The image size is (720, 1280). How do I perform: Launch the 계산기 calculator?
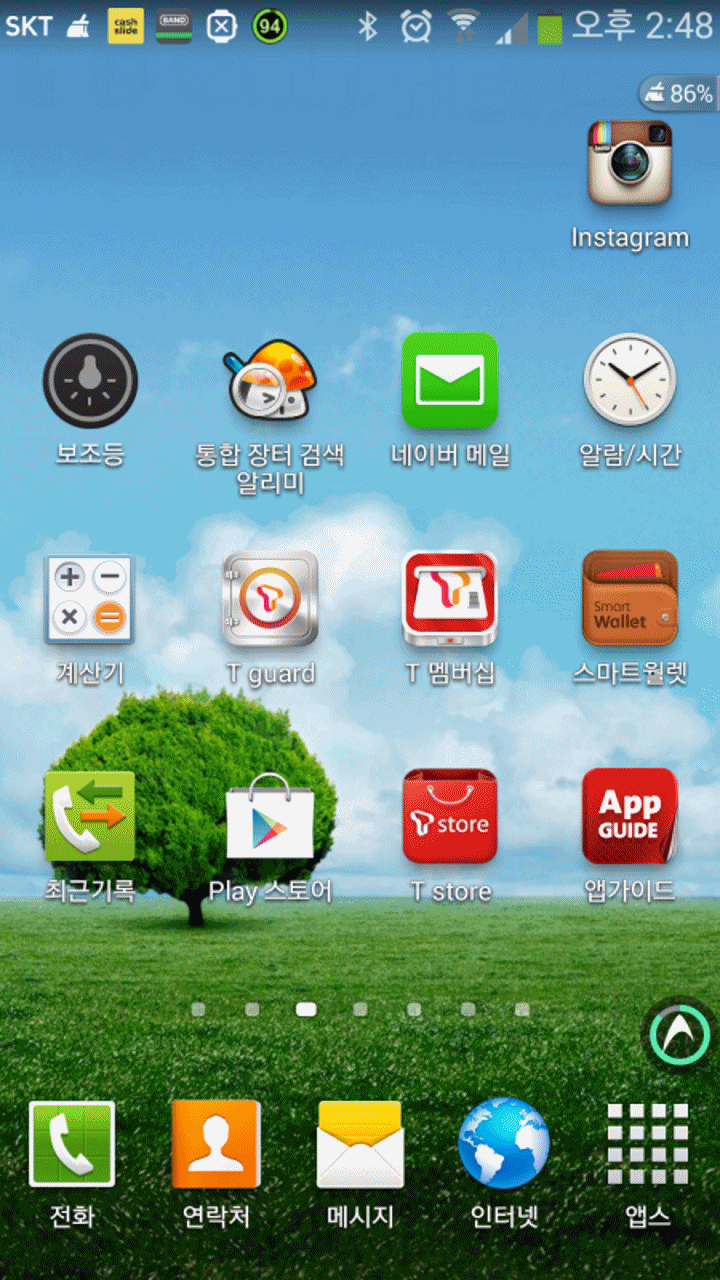[x=90, y=599]
